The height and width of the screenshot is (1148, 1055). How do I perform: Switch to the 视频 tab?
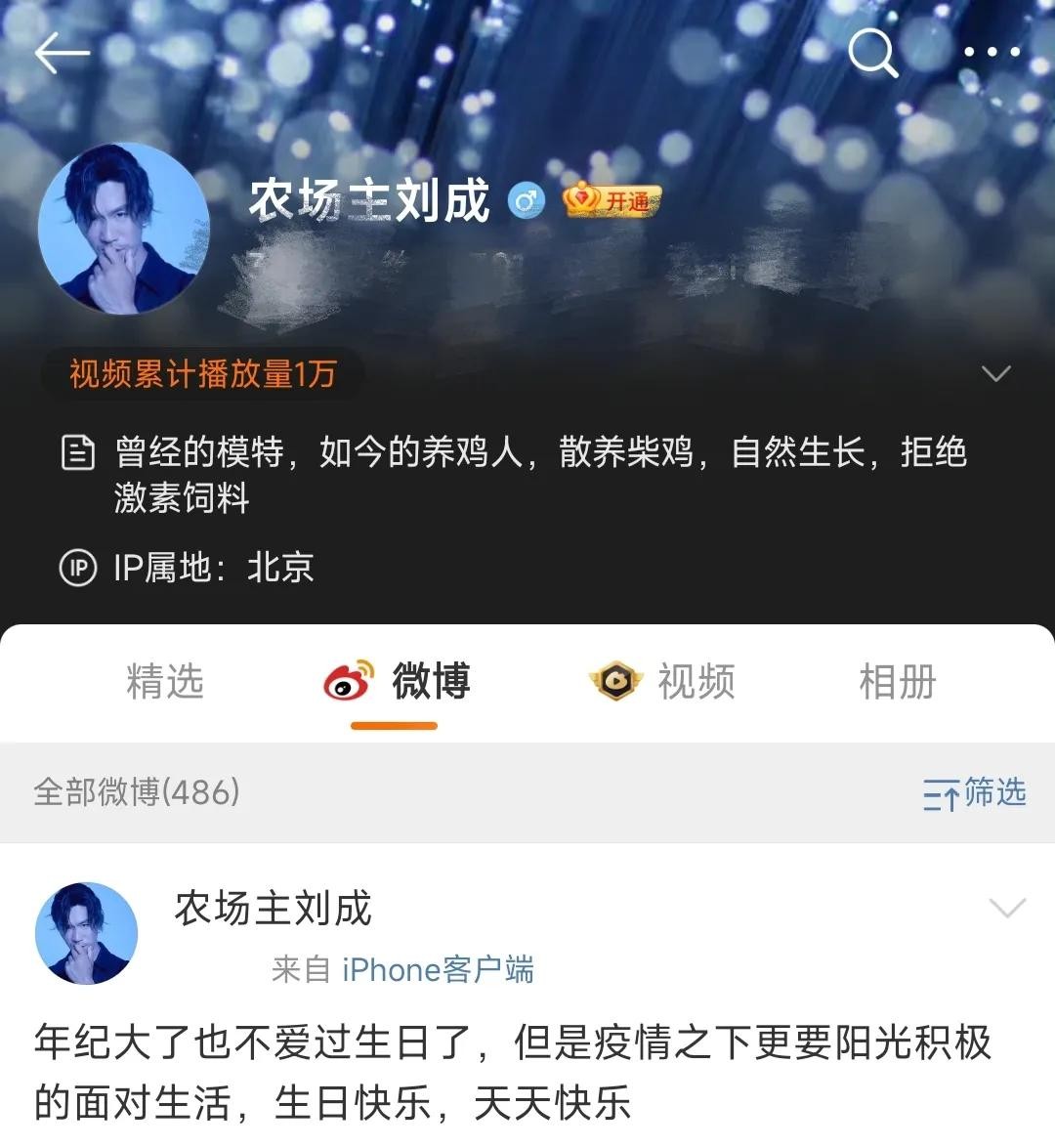pyautogui.click(x=662, y=681)
